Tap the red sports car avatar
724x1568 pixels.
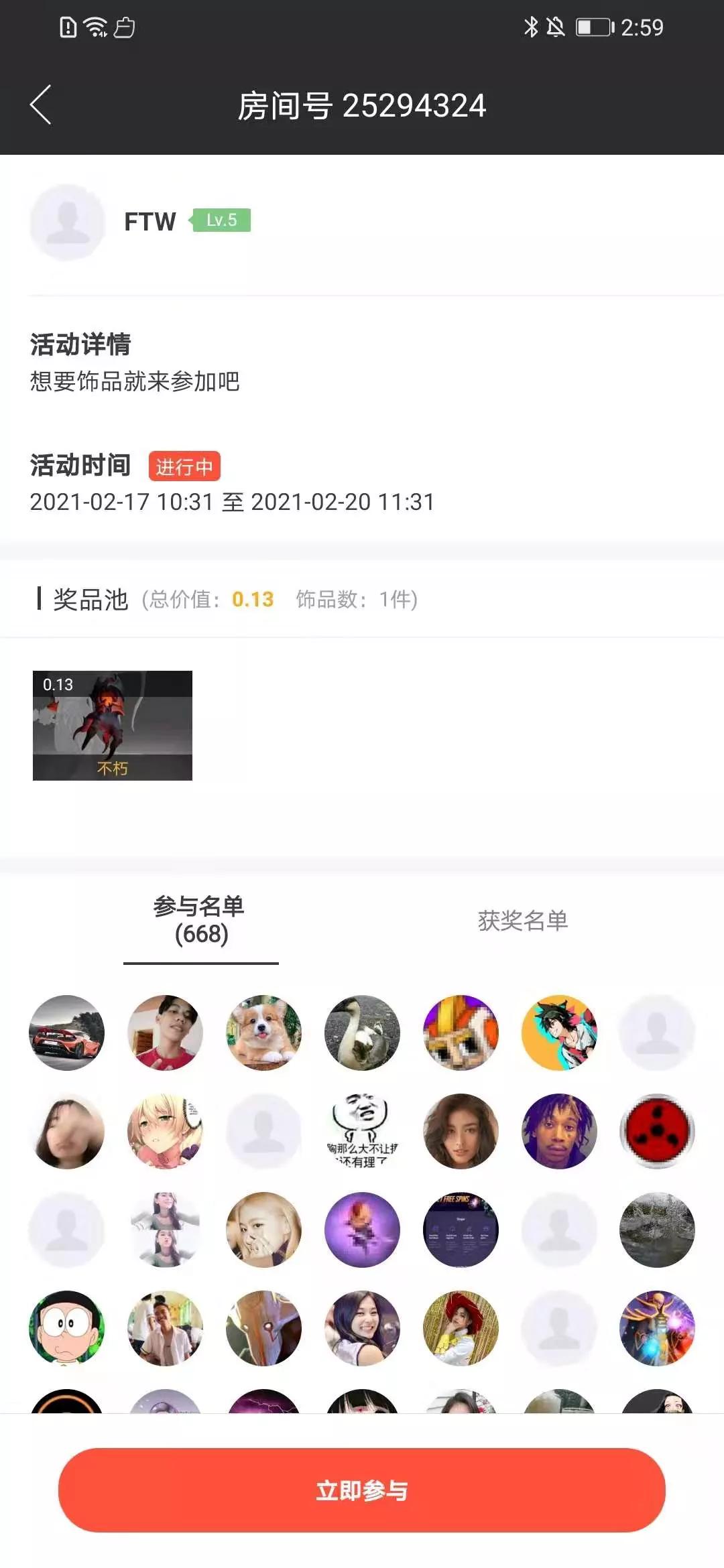click(66, 1033)
